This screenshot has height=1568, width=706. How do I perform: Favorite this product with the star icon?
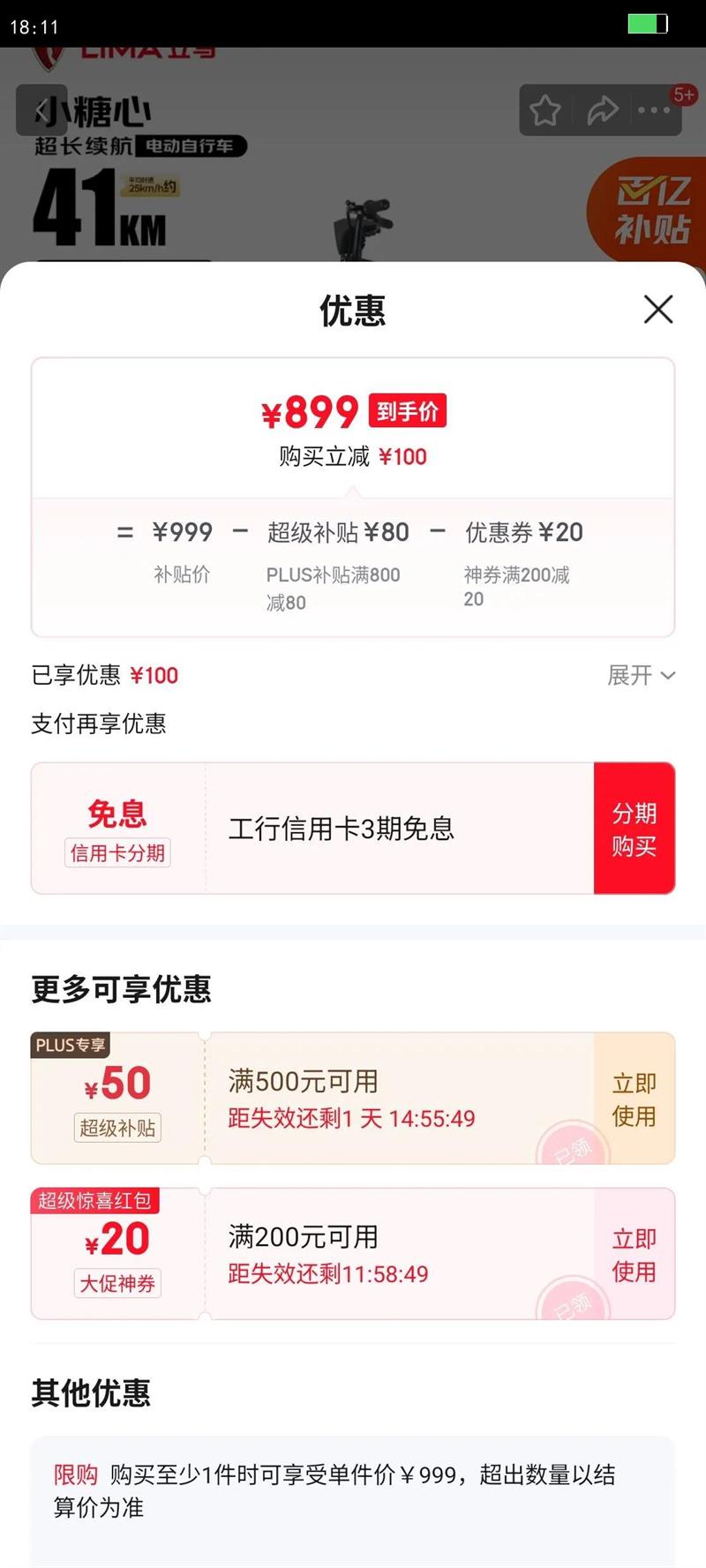(545, 111)
